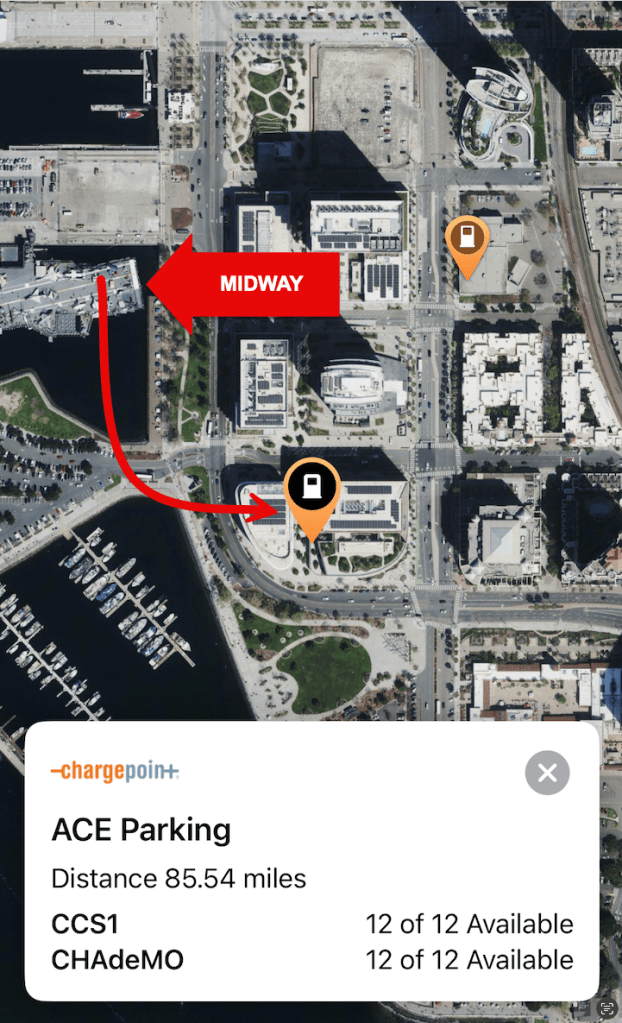Close the ACE Parking charger card
This screenshot has width=622, height=1023.
[547, 772]
